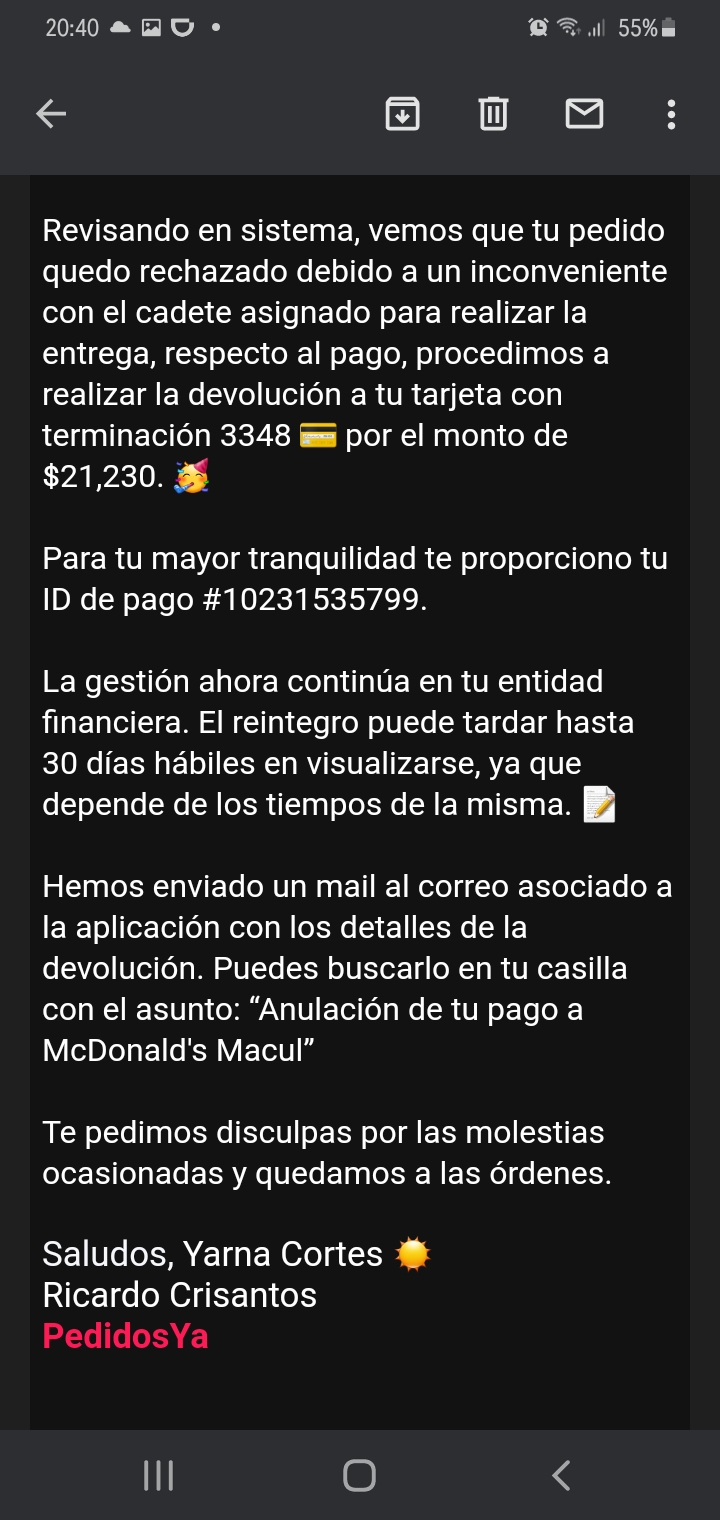Open the recent apps view
Image resolution: width=720 pixels, height=1520 pixels.
click(x=158, y=1475)
